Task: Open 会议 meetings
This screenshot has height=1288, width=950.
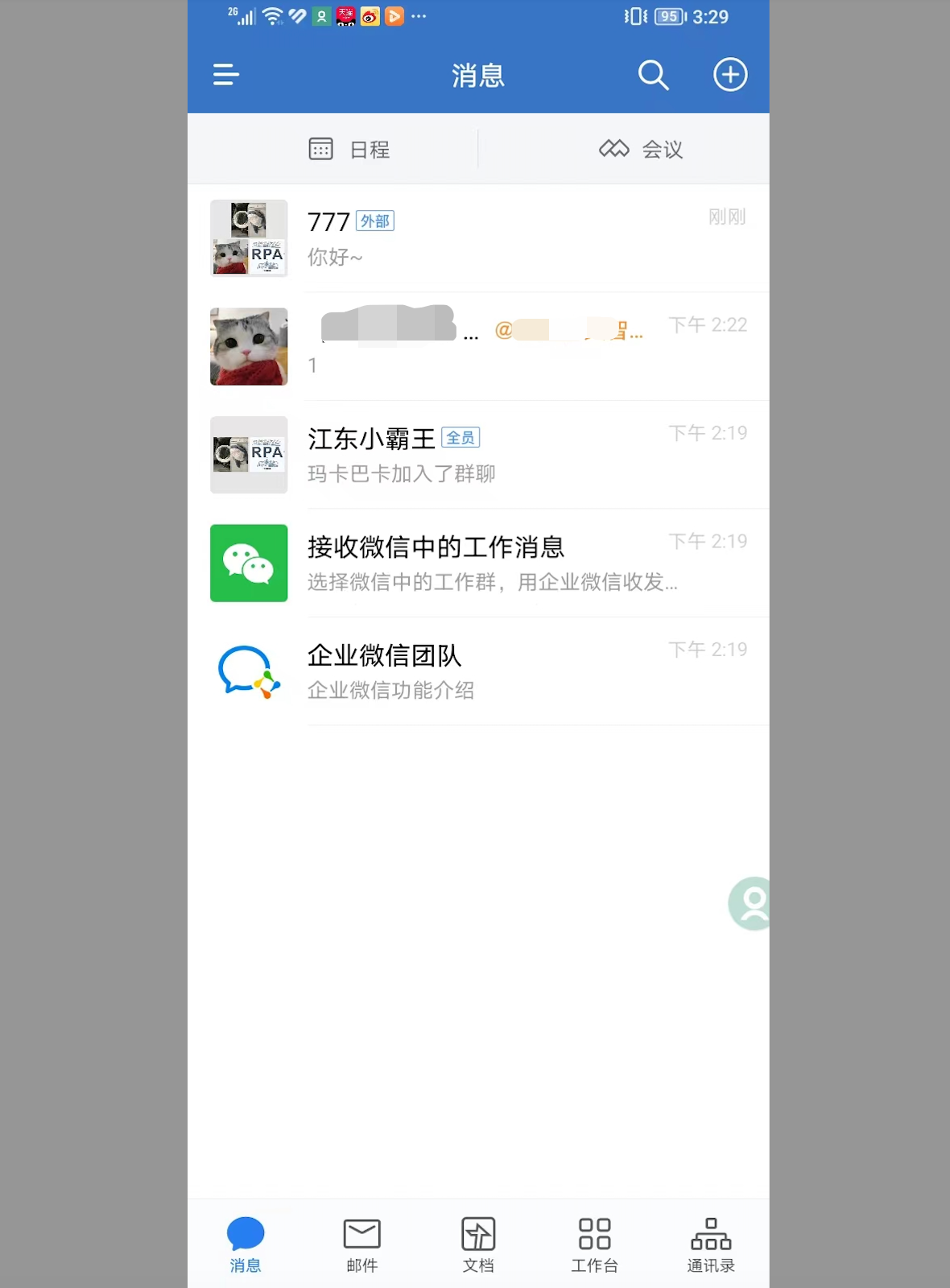Action: click(x=641, y=149)
